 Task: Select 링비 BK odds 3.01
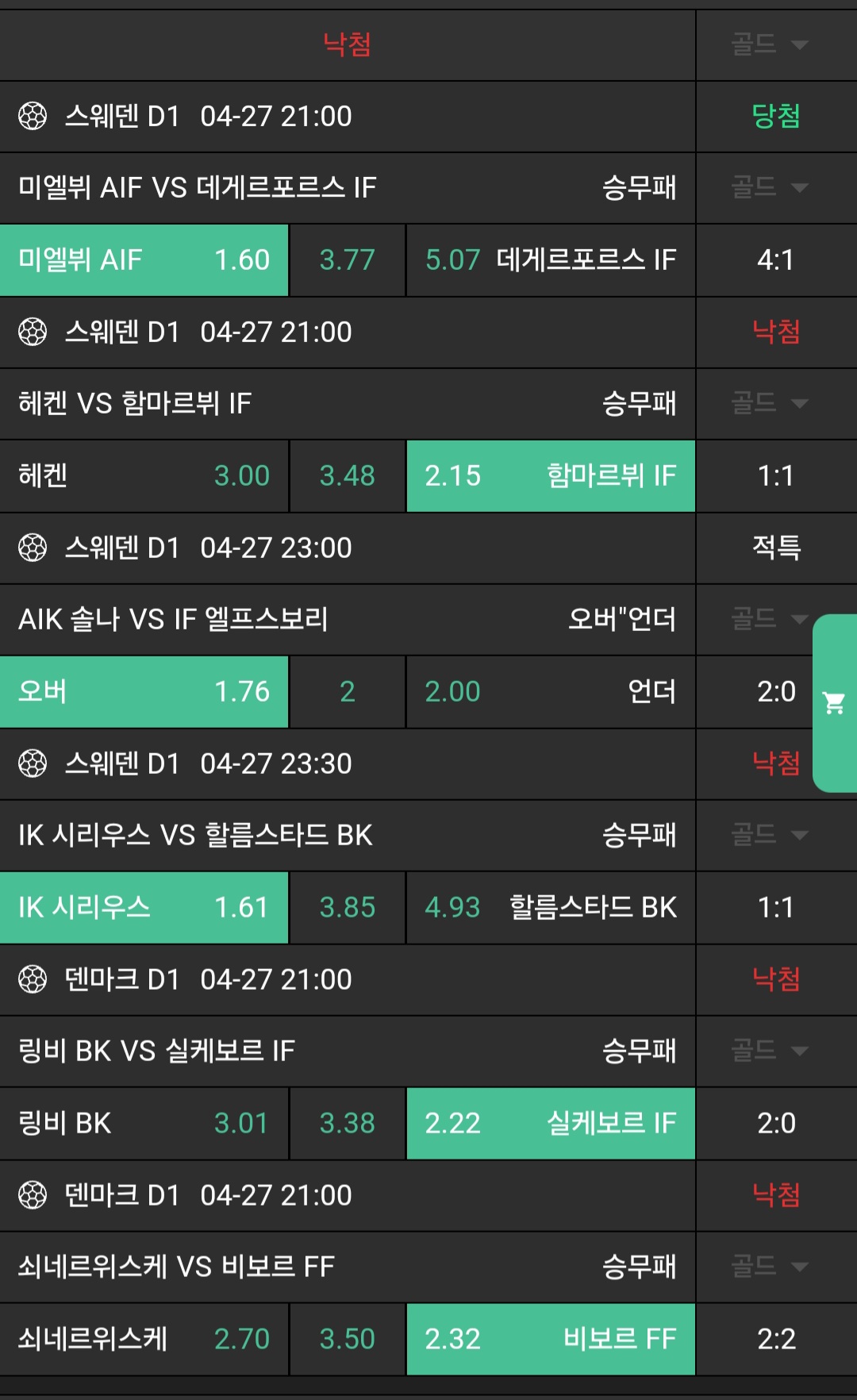(x=144, y=1124)
